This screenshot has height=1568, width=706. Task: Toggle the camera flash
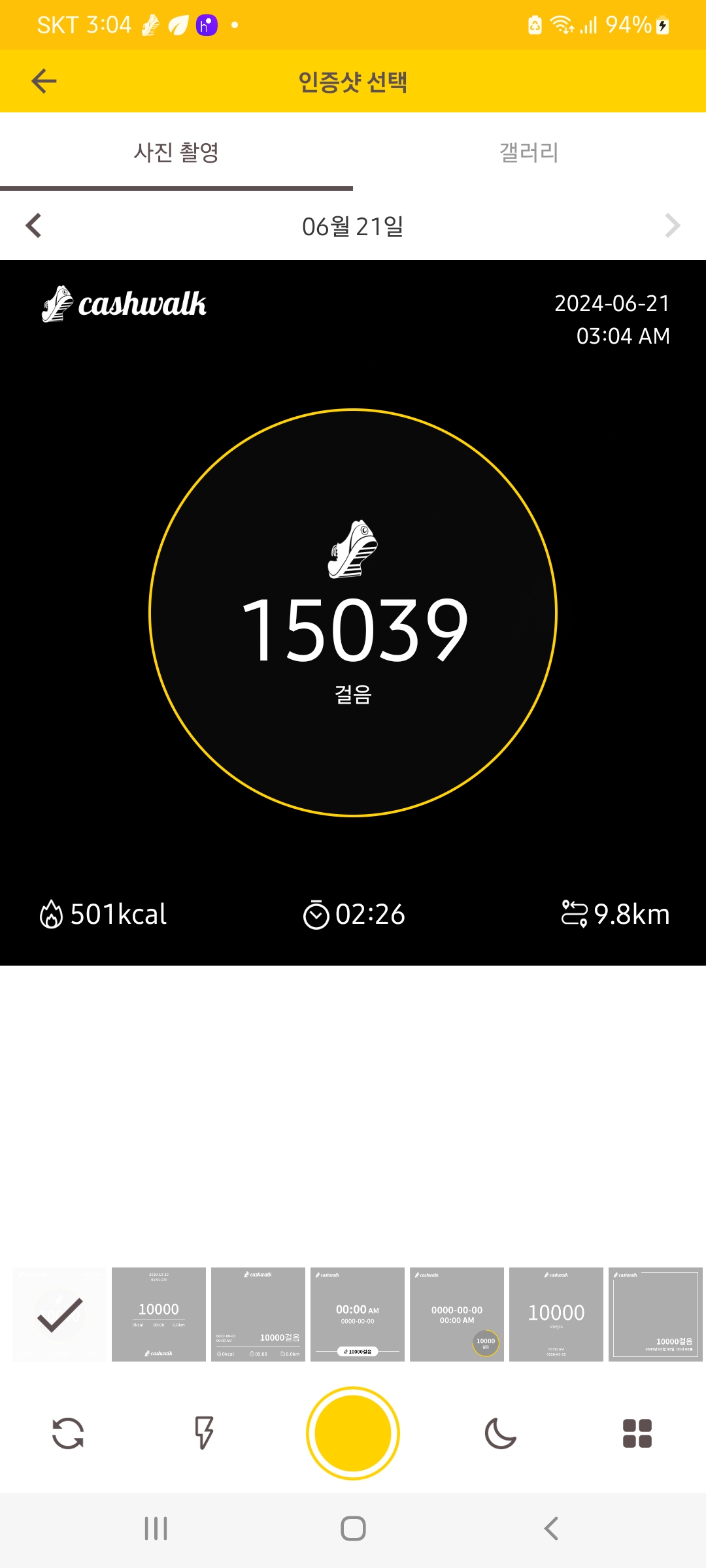(204, 1433)
